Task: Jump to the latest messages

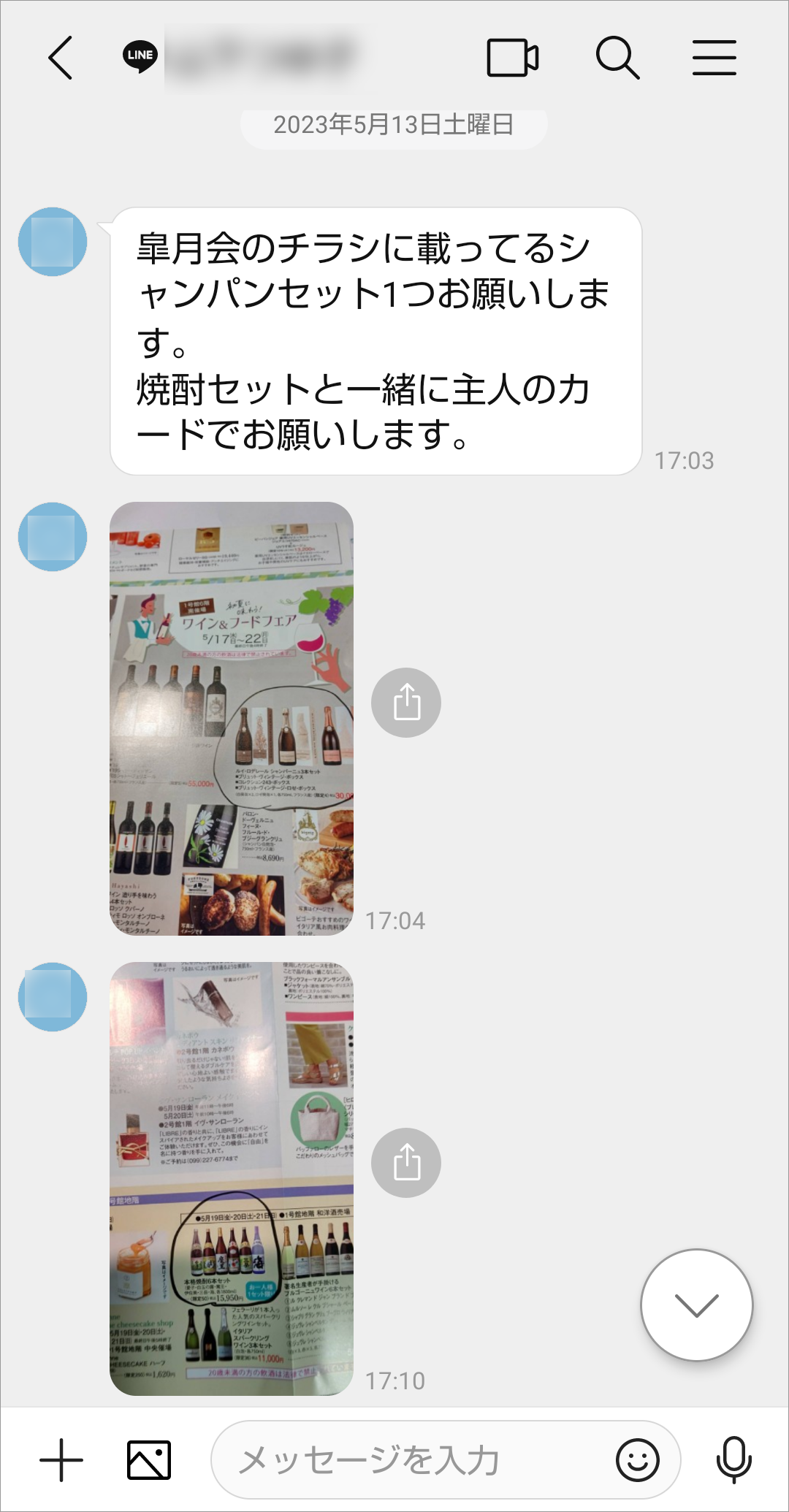Action: coord(696,1305)
